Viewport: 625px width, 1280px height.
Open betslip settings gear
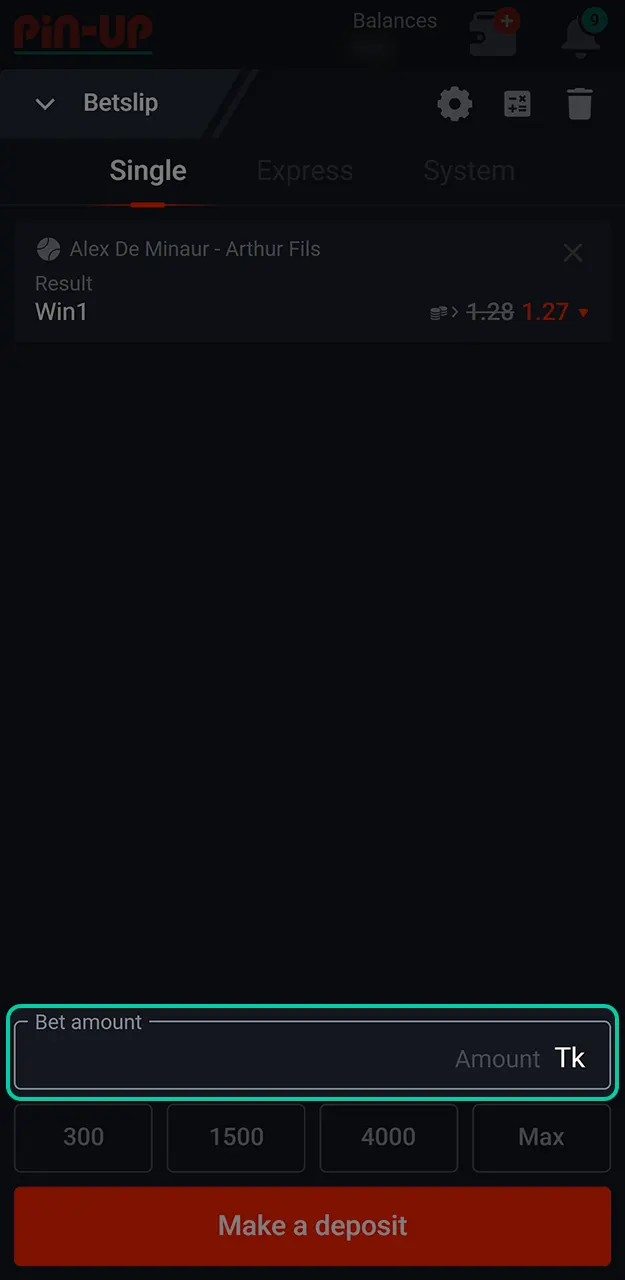[x=455, y=104]
